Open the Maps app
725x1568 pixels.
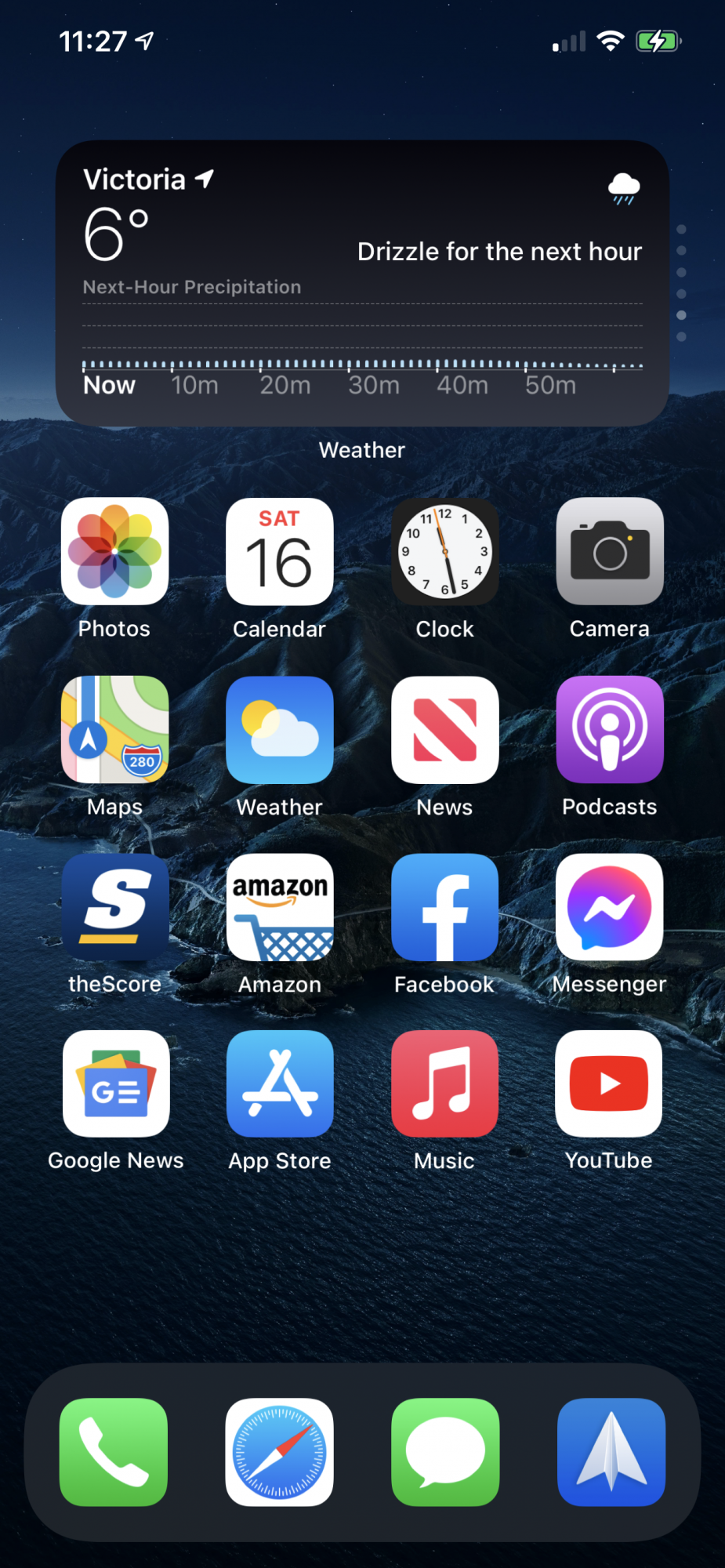coord(114,730)
